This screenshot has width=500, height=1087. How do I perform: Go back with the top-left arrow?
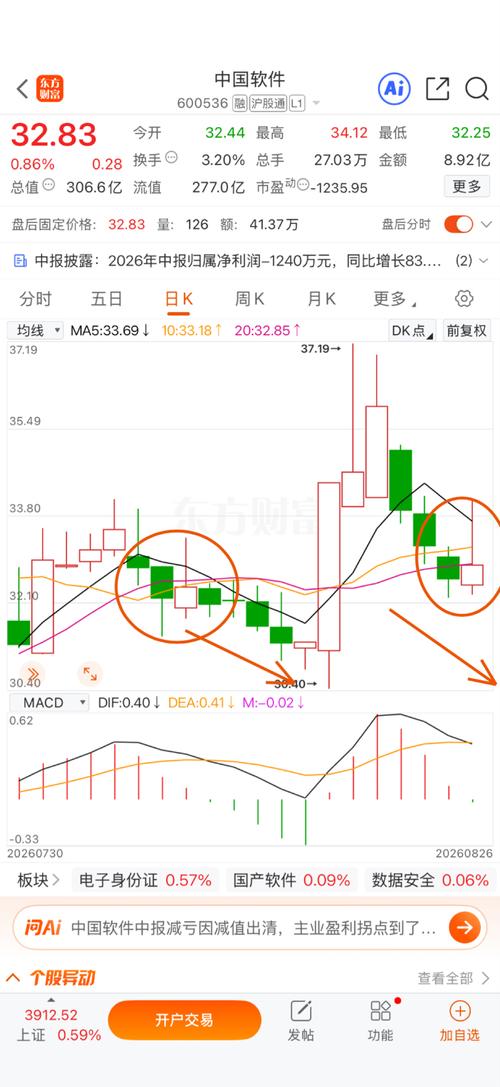[x=22, y=89]
